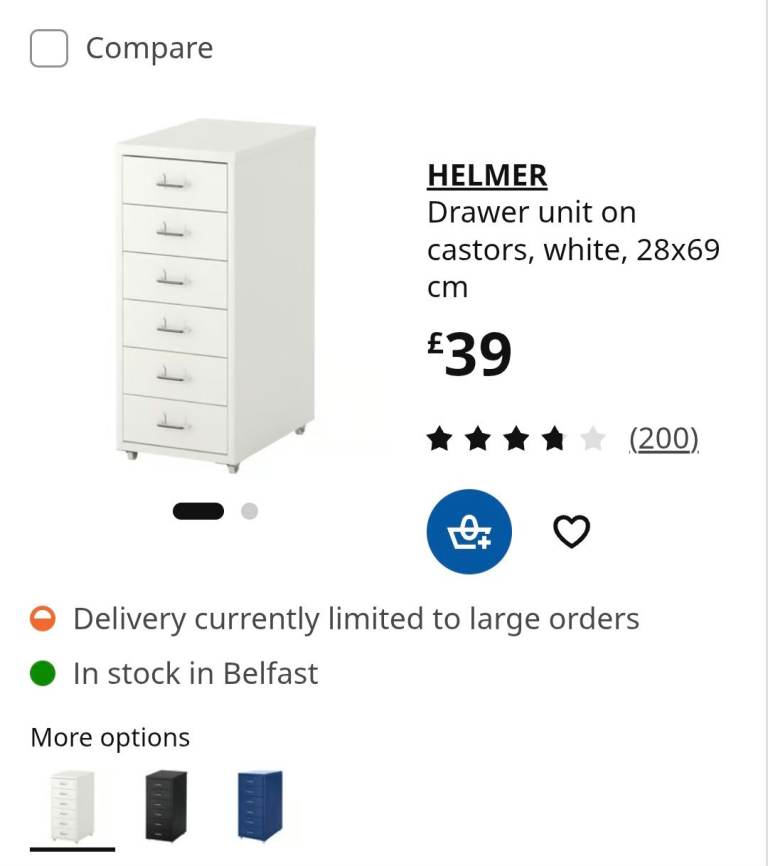Show the second product image via dot indicator
Viewport: 768px width, 866px height.
[x=249, y=511]
